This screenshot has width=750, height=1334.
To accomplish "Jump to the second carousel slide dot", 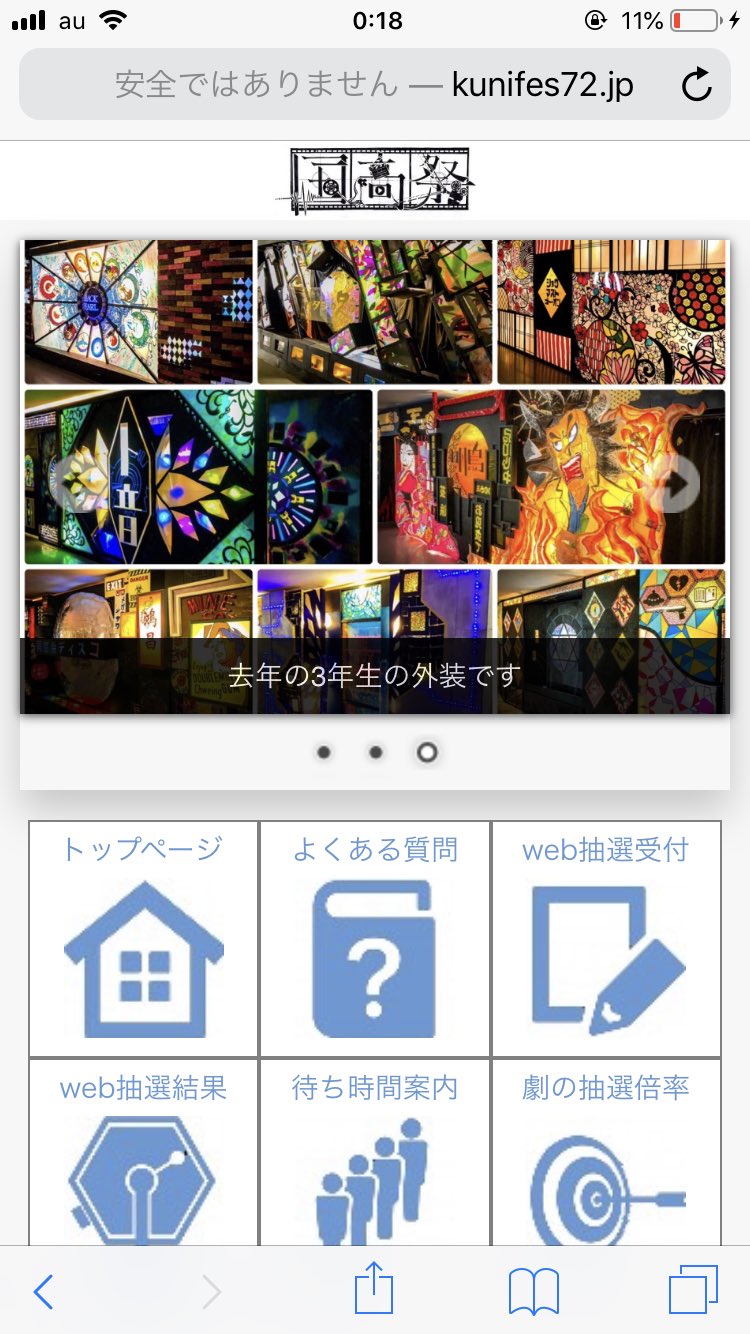I will click(375, 752).
